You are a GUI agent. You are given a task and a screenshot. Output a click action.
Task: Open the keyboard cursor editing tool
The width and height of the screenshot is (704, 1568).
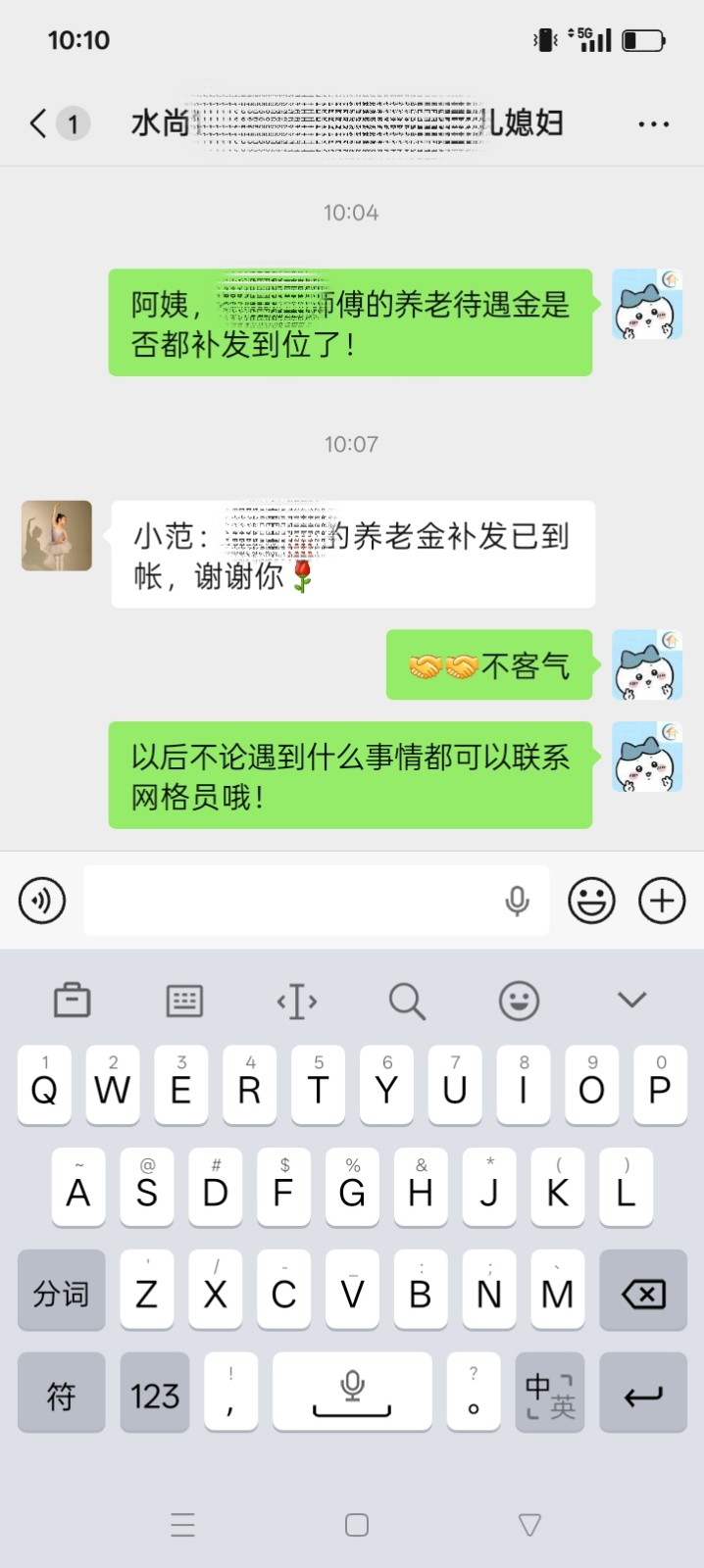(296, 1002)
